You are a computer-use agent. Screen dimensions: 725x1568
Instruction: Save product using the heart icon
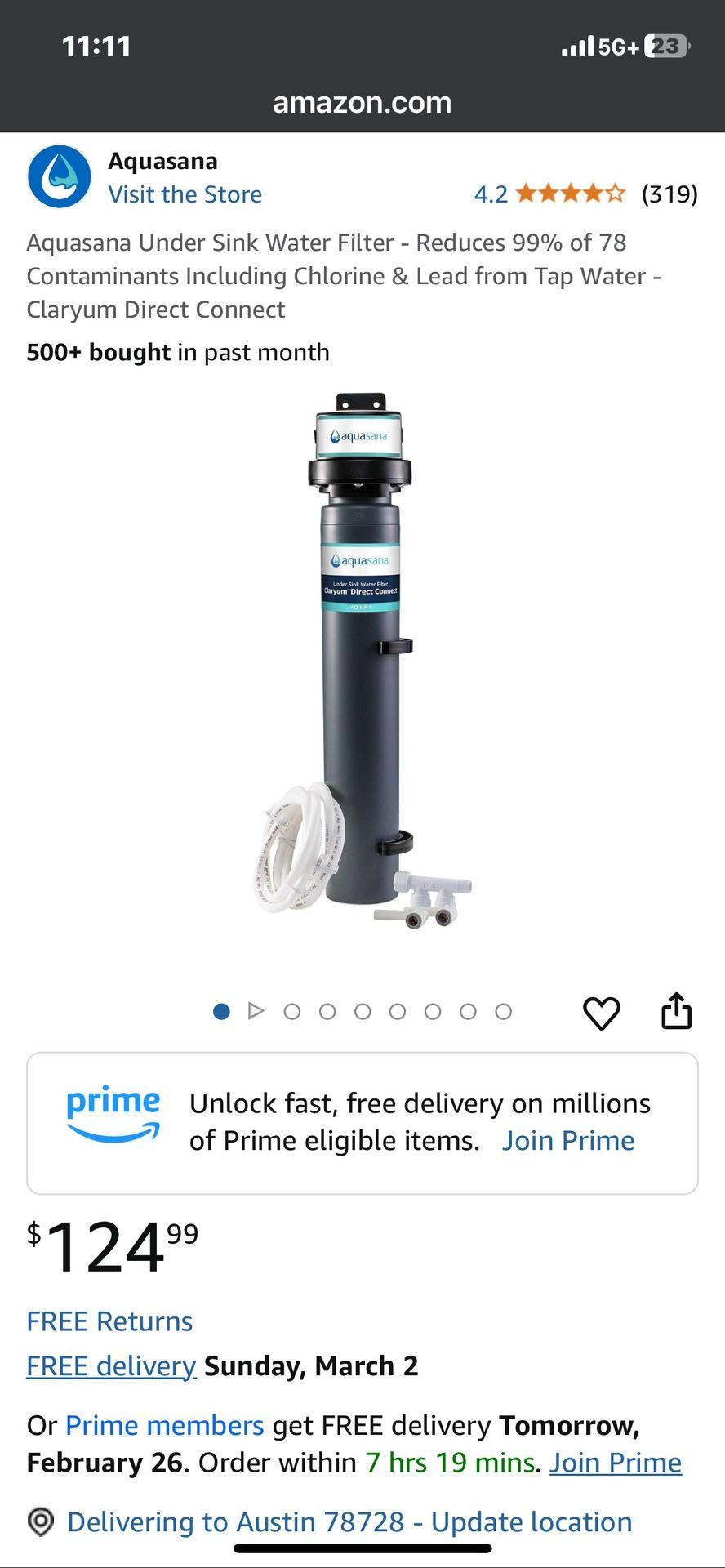tap(601, 1013)
